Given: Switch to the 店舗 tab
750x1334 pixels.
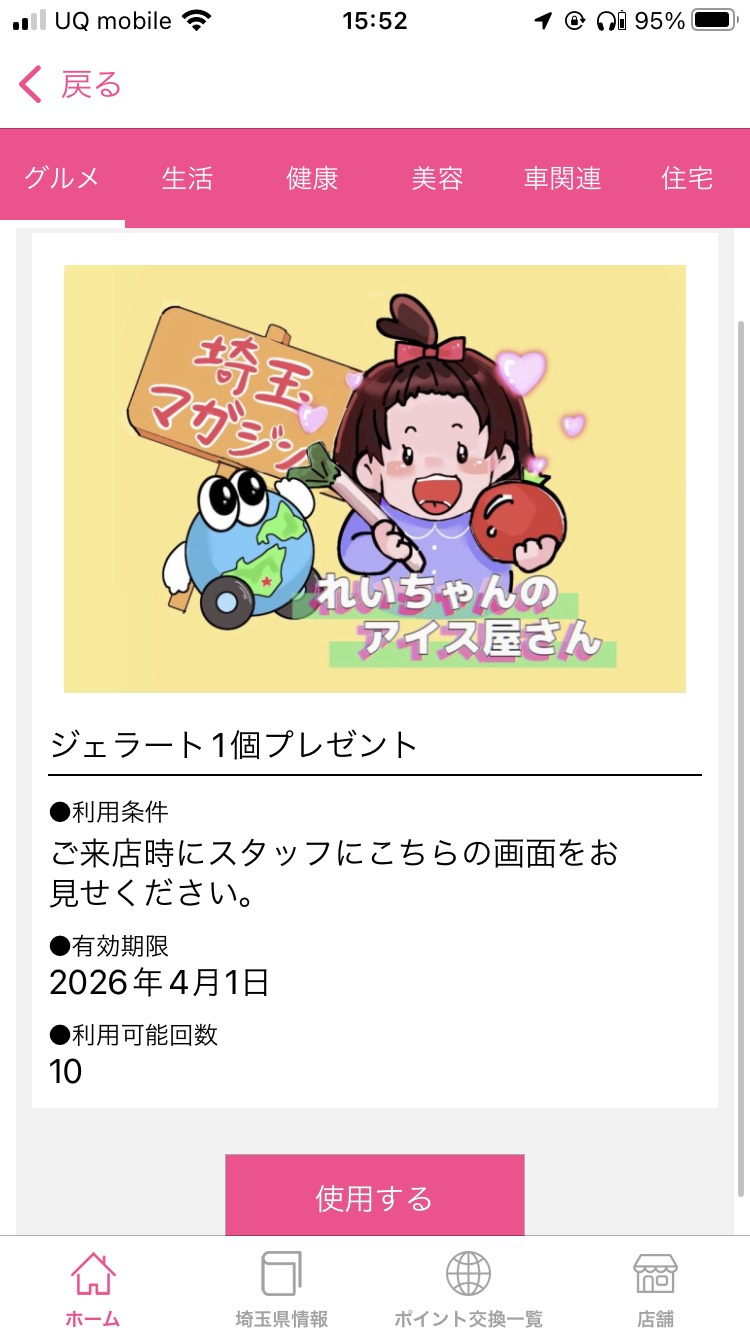Looking at the screenshot, I should 656,1289.
